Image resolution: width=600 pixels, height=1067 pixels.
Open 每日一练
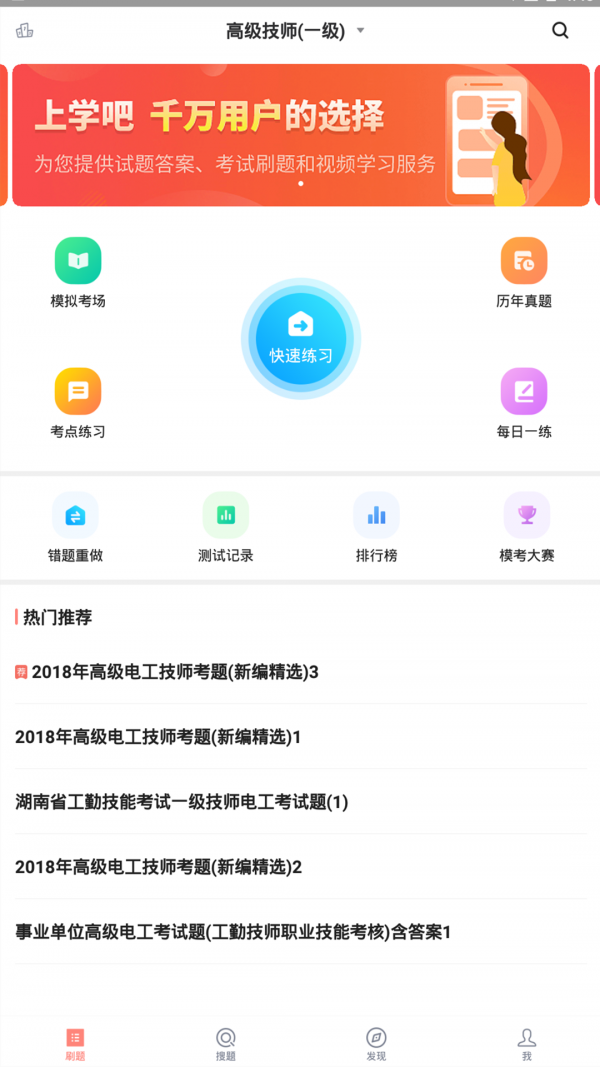tap(524, 402)
